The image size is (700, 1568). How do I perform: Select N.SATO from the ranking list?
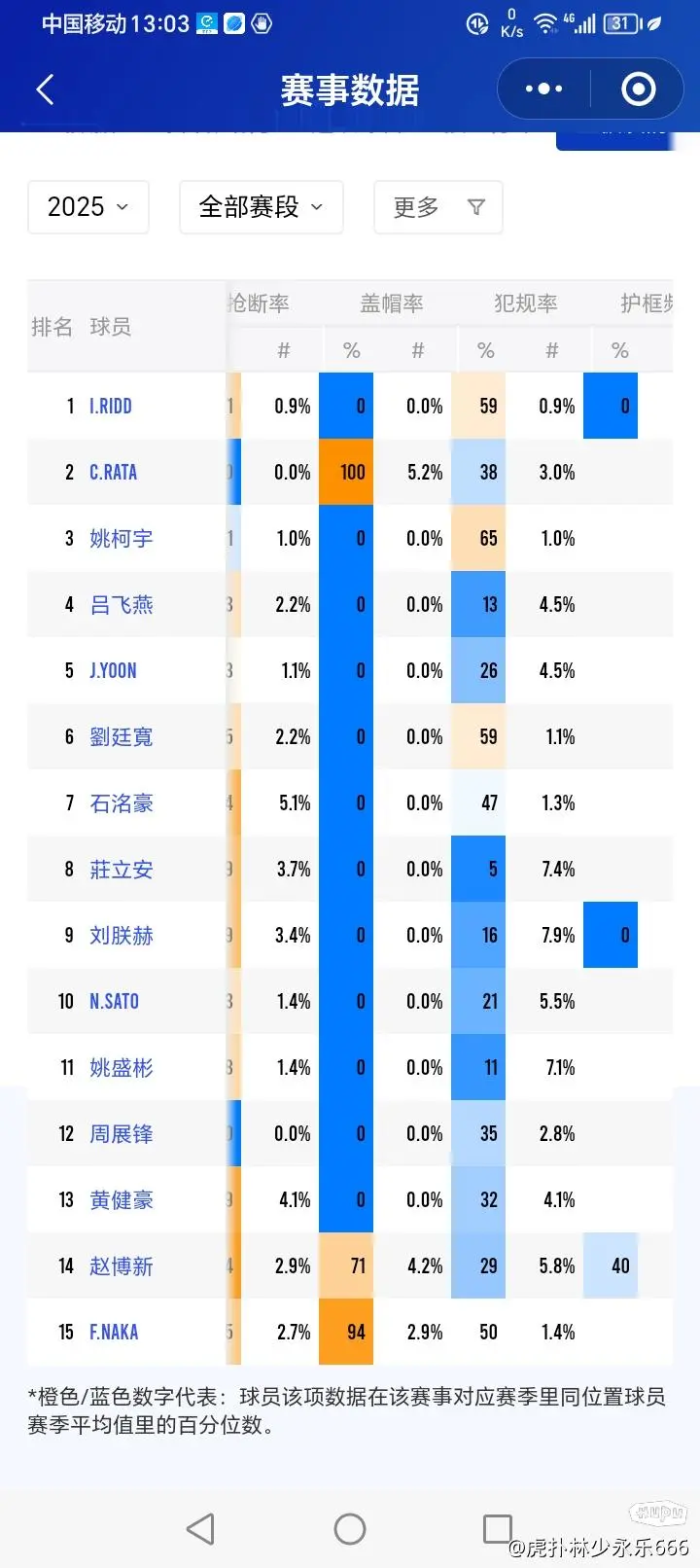click(115, 1002)
